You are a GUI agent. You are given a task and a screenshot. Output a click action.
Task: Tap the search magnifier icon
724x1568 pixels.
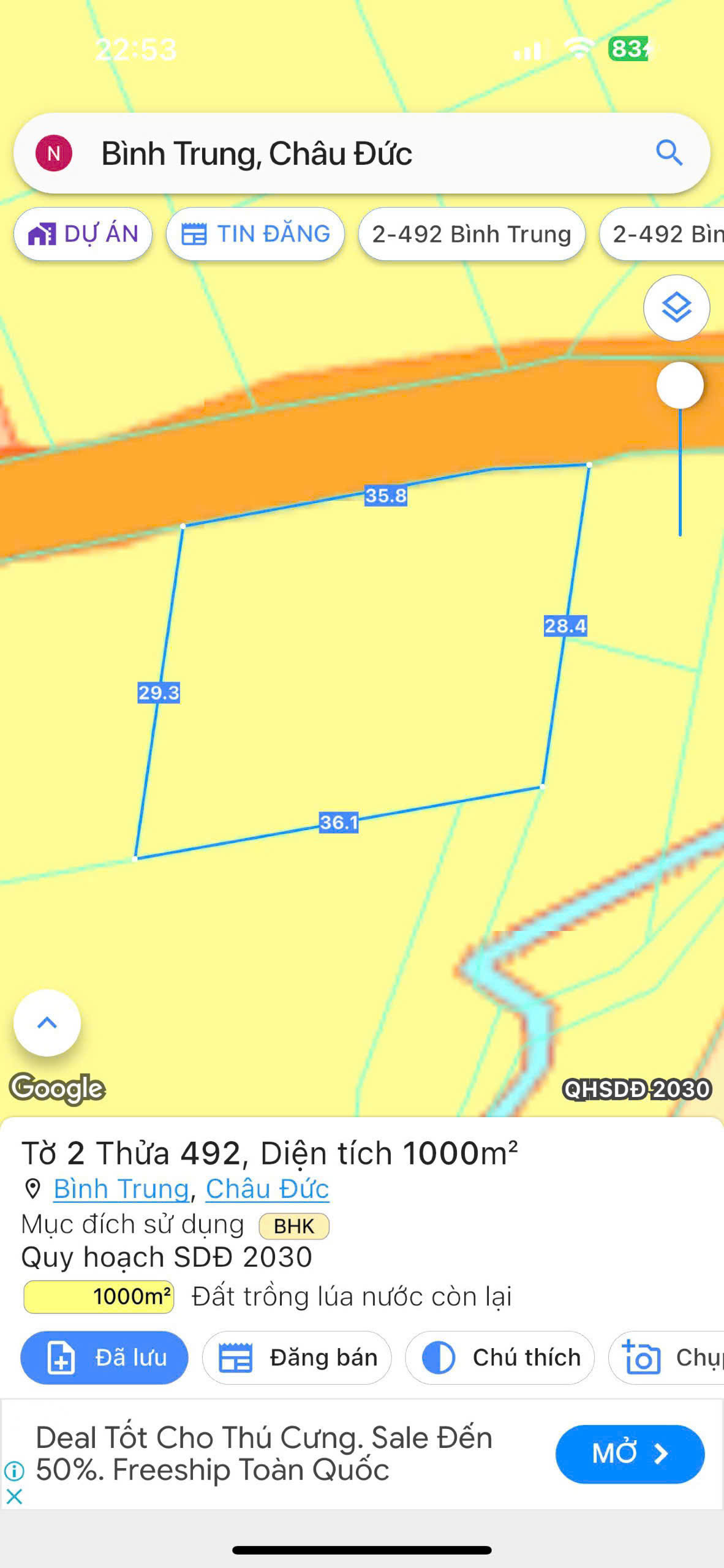pyautogui.click(x=669, y=153)
